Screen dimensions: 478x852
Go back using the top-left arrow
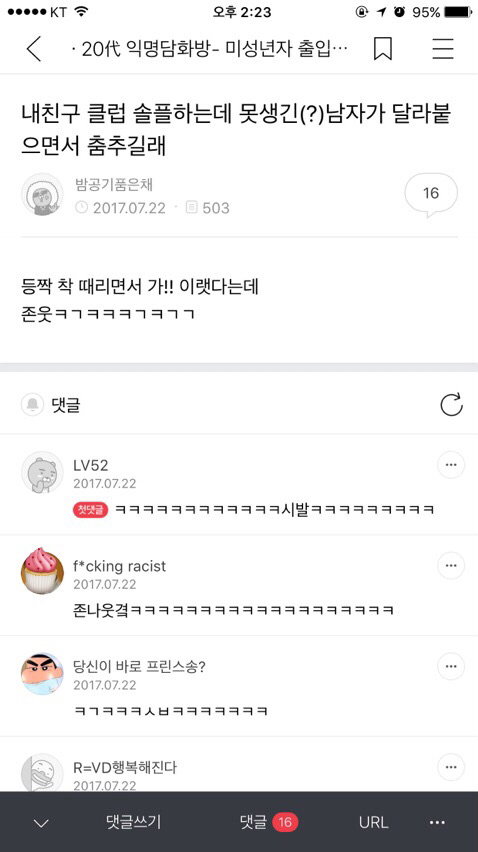coord(34,49)
